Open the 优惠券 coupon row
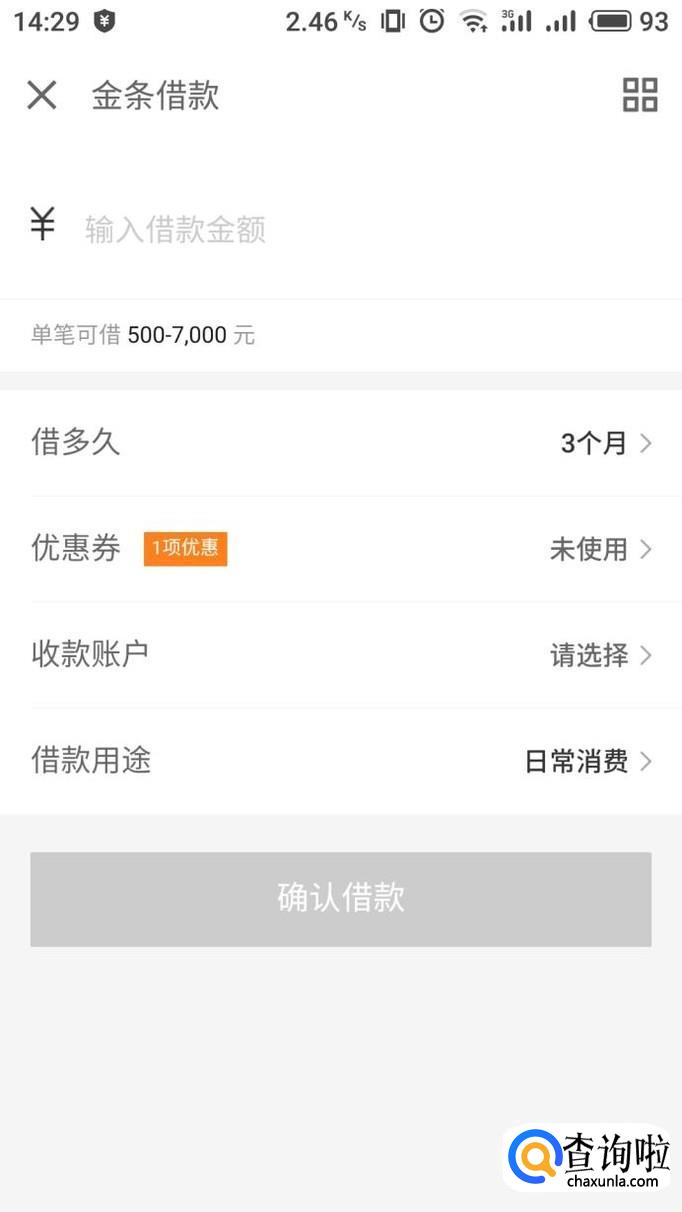 [x=340, y=549]
